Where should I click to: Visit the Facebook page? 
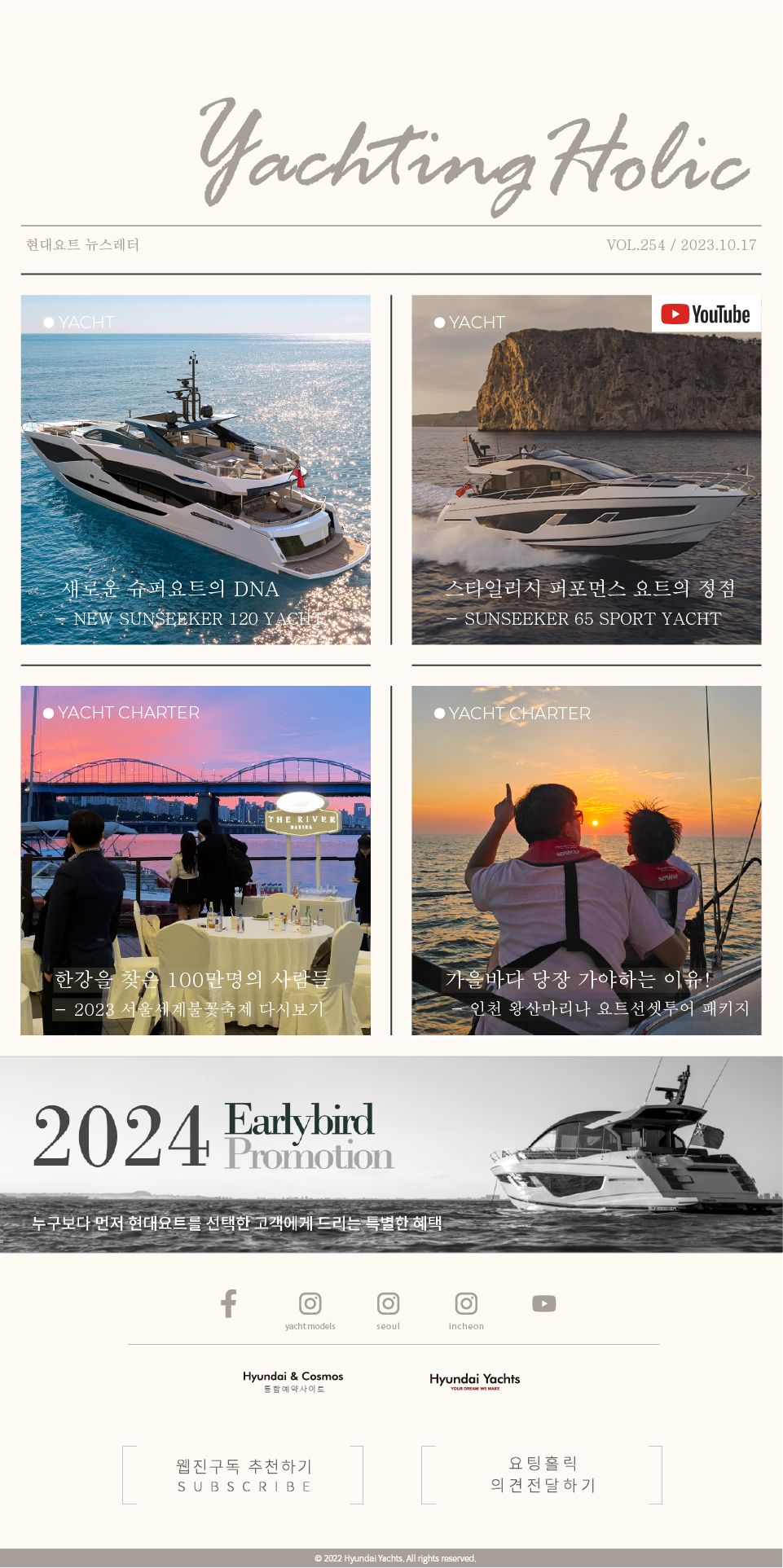point(229,1303)
